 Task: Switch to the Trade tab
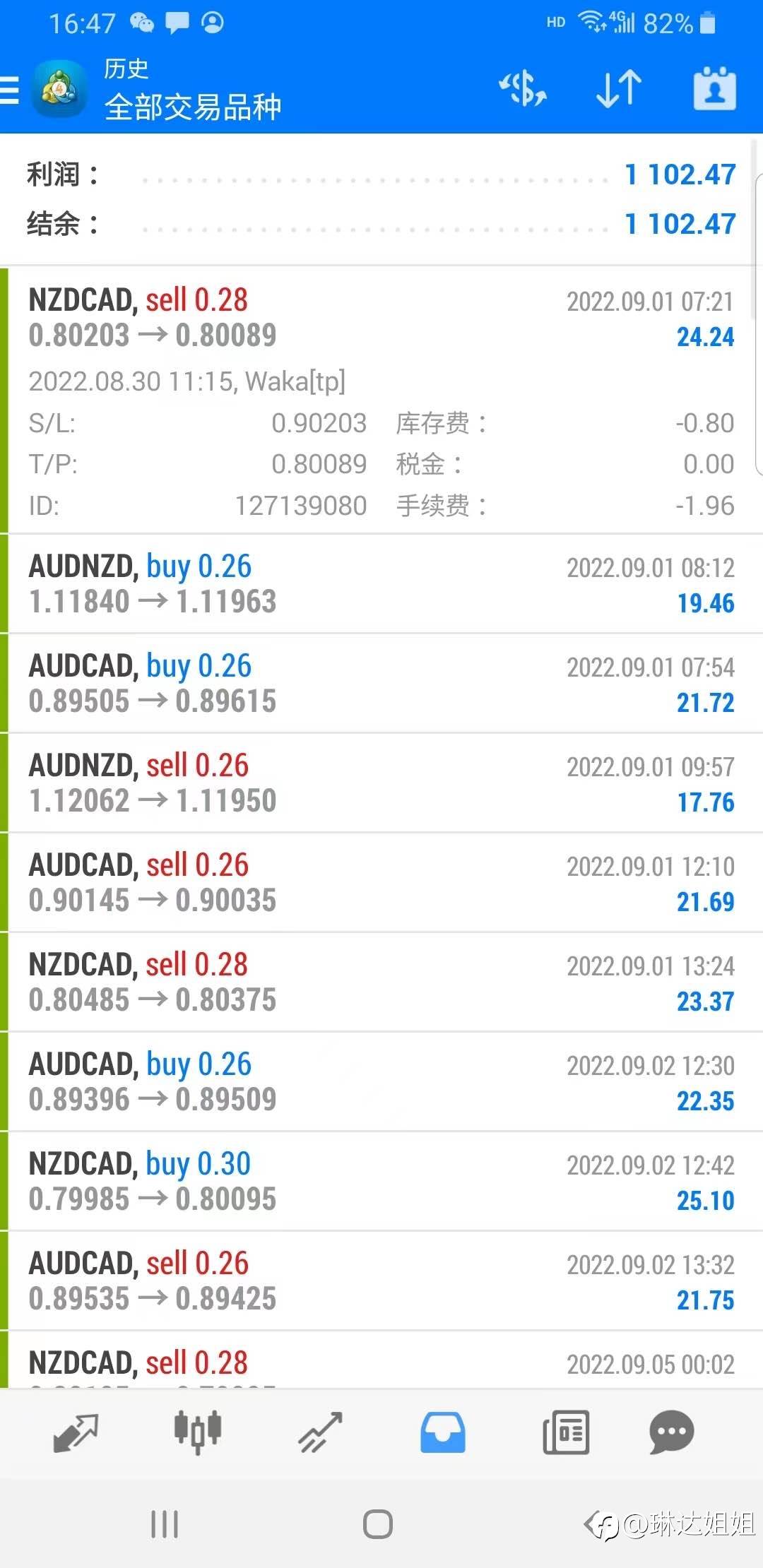[320, 1432]
